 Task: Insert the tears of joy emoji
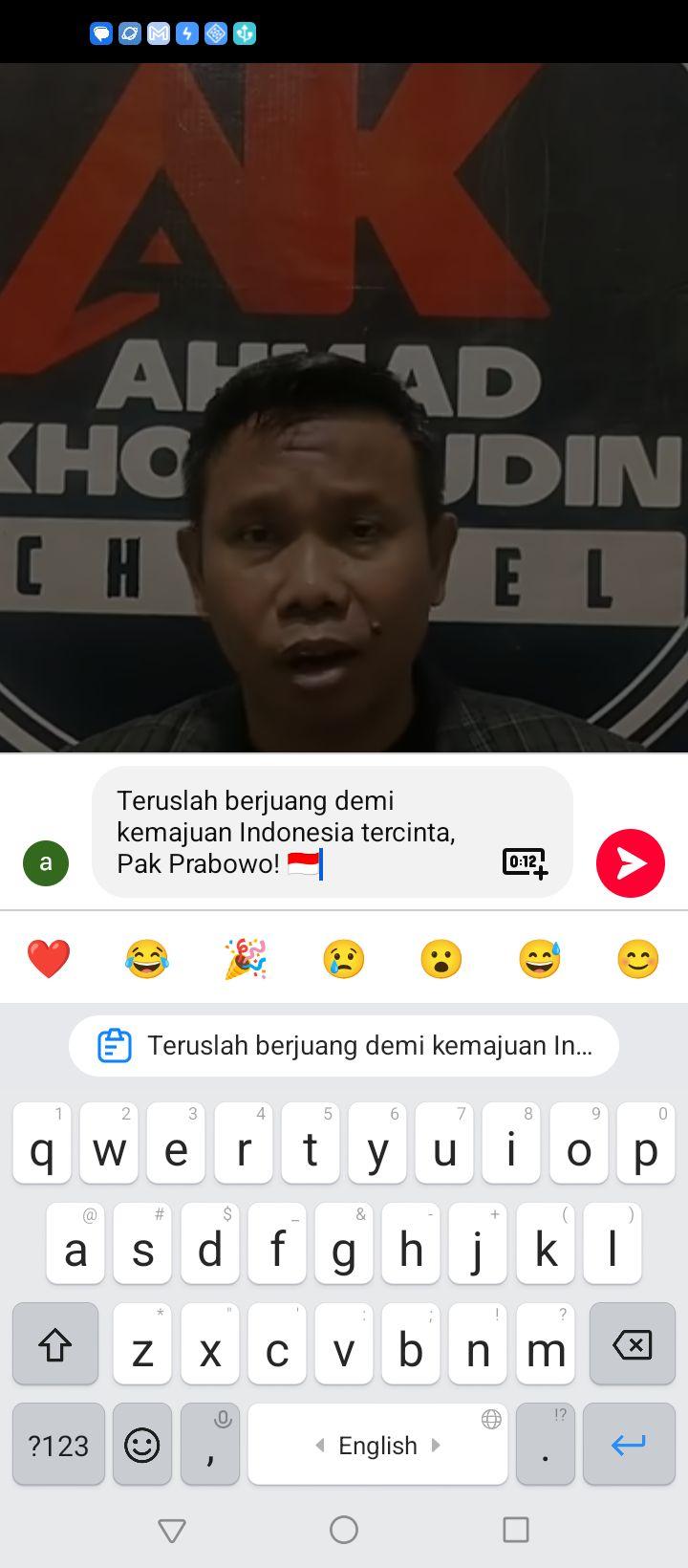pyautogui.click(x=146, y=959)
